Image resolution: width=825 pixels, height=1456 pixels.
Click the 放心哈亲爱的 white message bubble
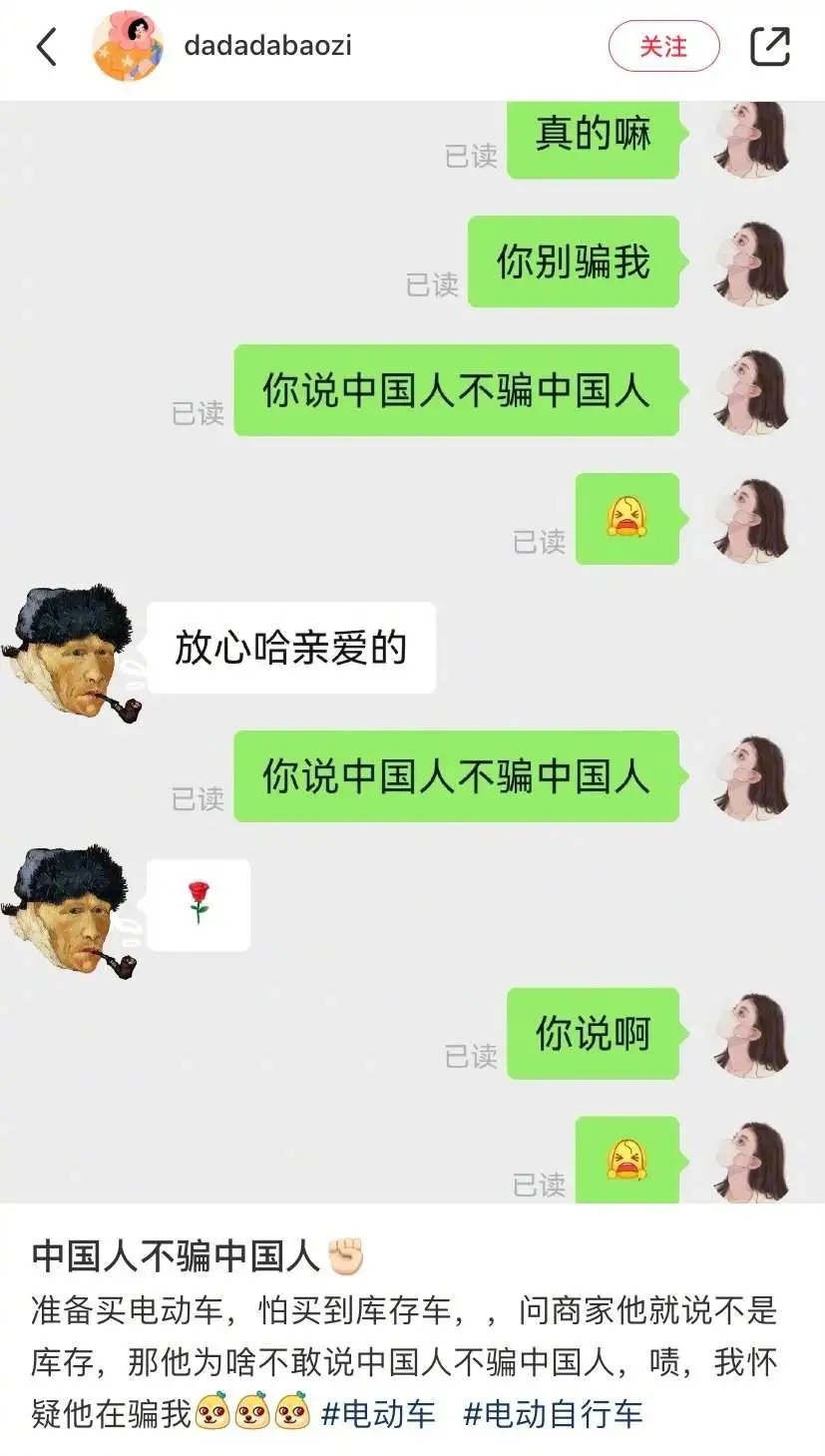(292, 648)
